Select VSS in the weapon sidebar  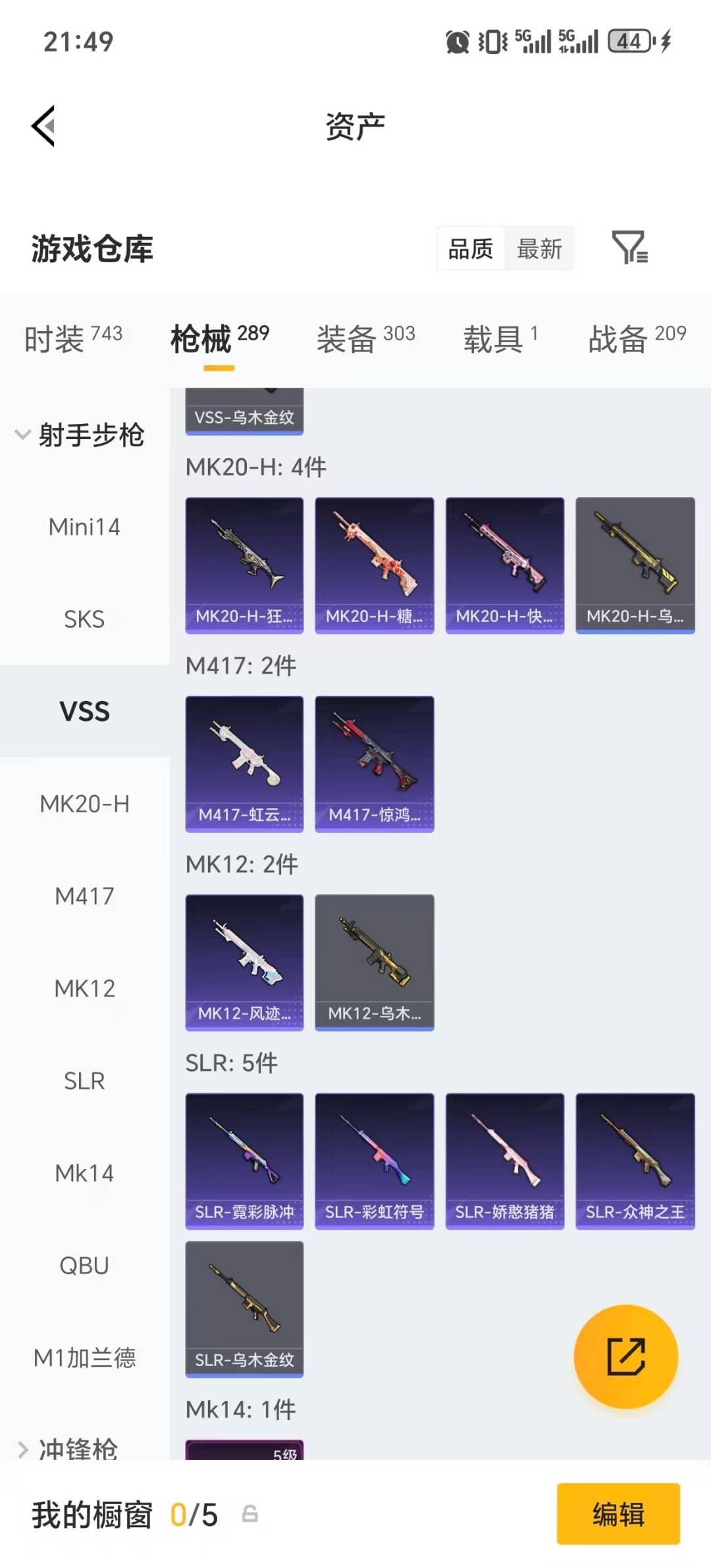[84, 711]
